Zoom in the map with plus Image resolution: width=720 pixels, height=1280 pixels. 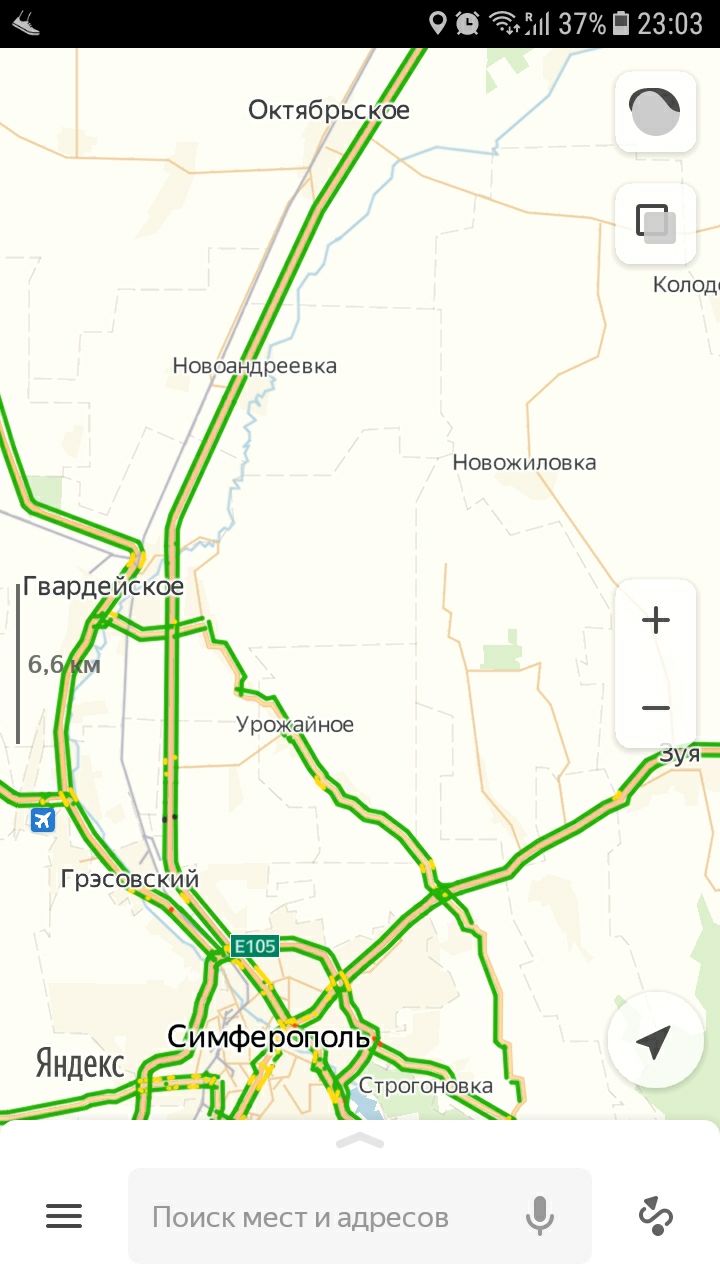point(655,621)
